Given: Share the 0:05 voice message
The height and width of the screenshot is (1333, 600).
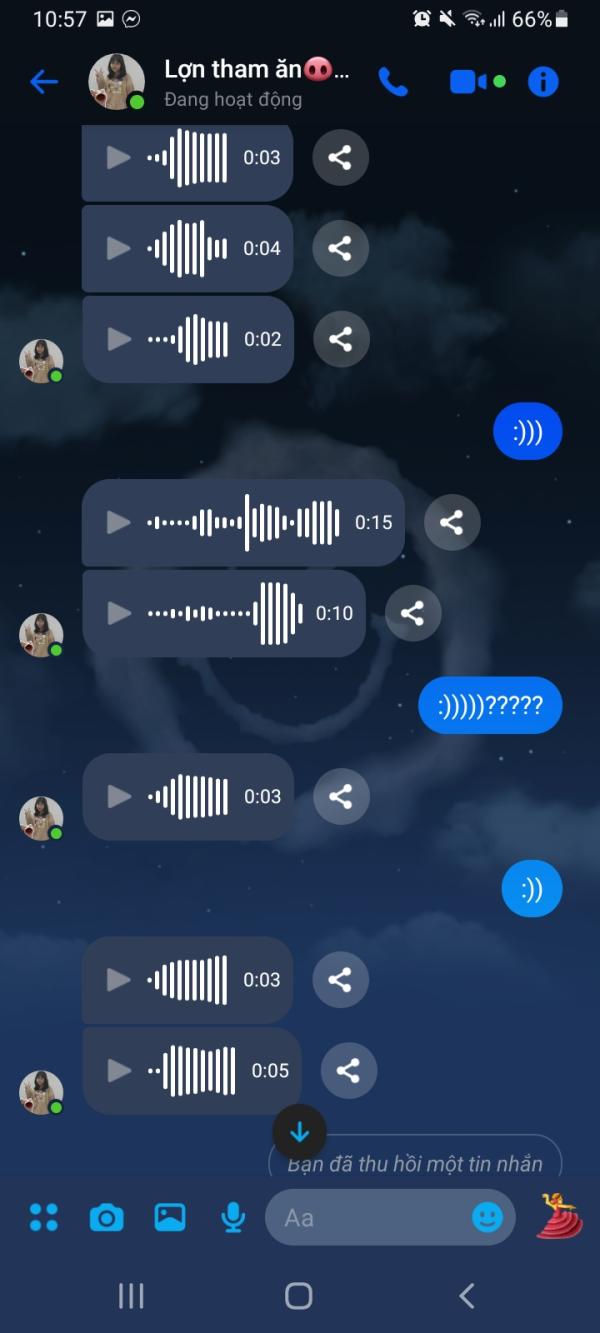Looking at the screenshot, I should pos(348,1071).
